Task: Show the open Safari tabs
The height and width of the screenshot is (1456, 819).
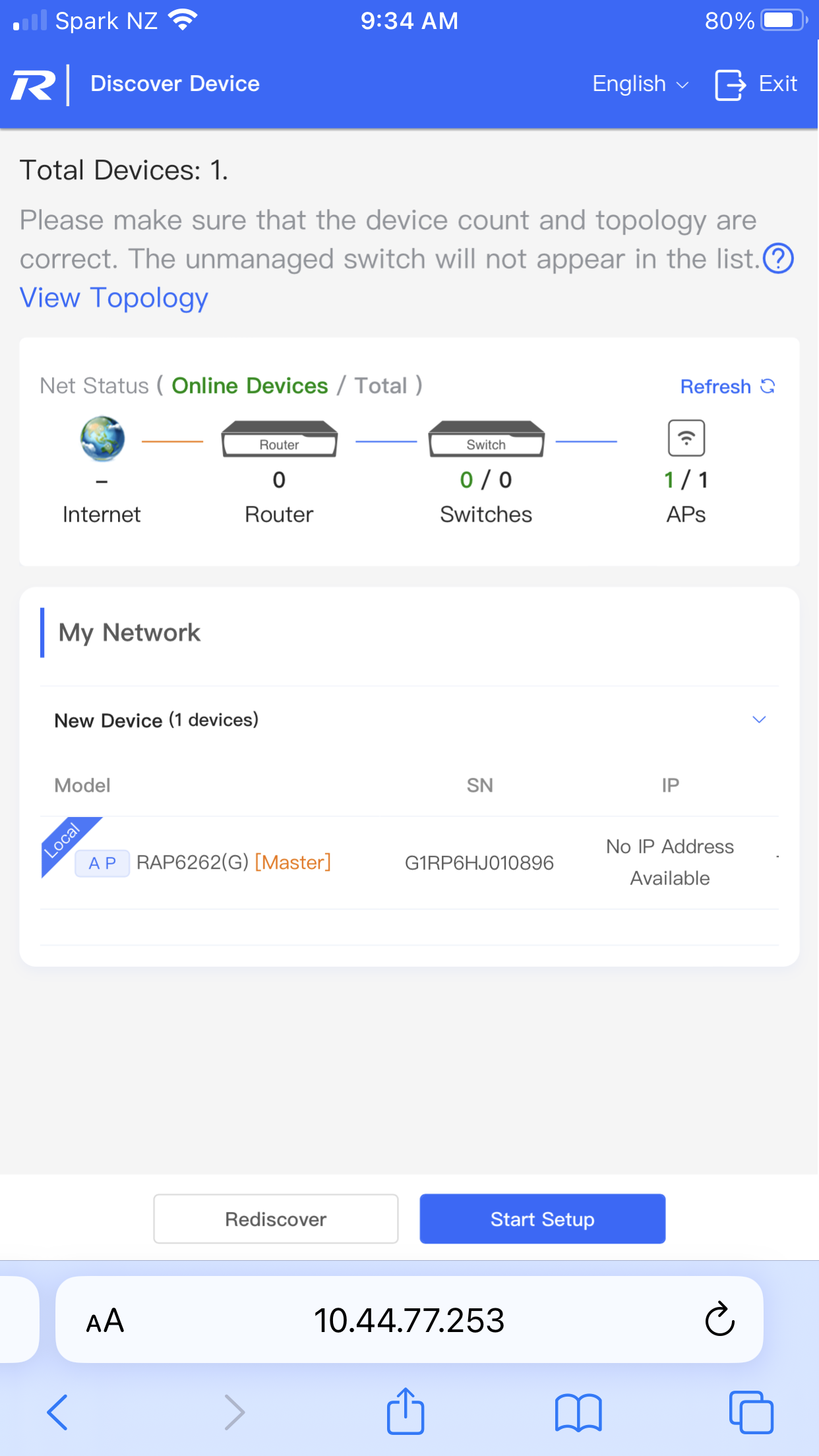Action: (x=751, y=1412)
